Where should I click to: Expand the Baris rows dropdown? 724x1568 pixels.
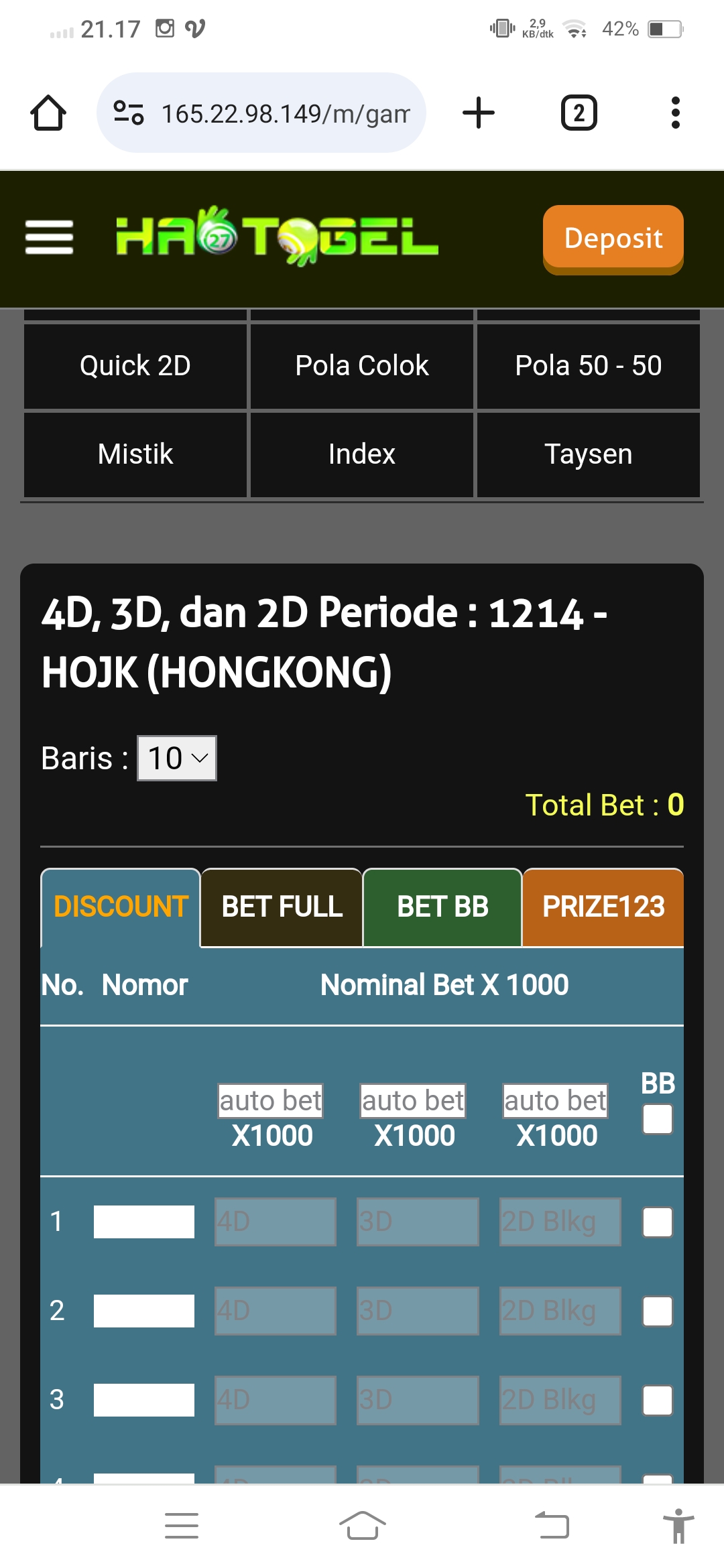177,759
